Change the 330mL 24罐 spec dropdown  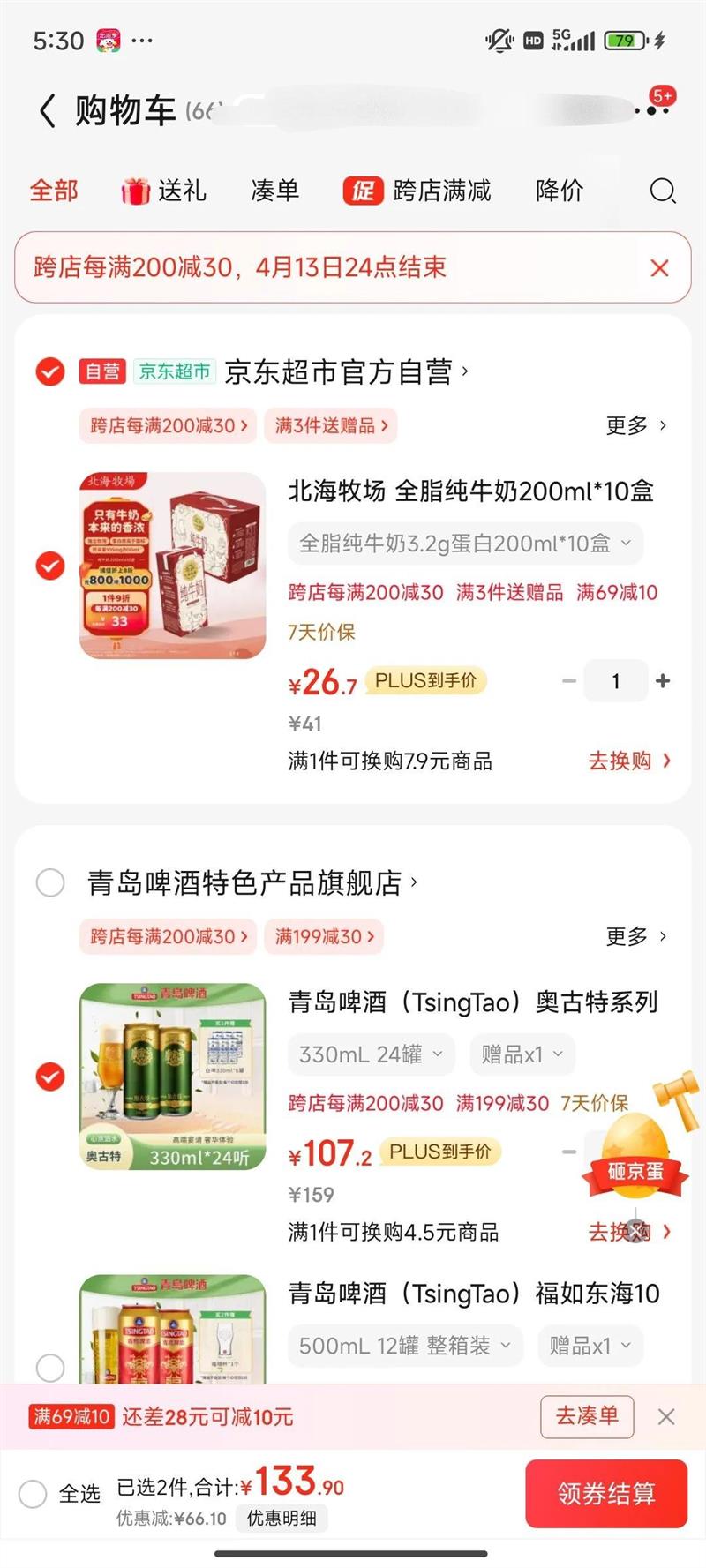pos(371,1054)
